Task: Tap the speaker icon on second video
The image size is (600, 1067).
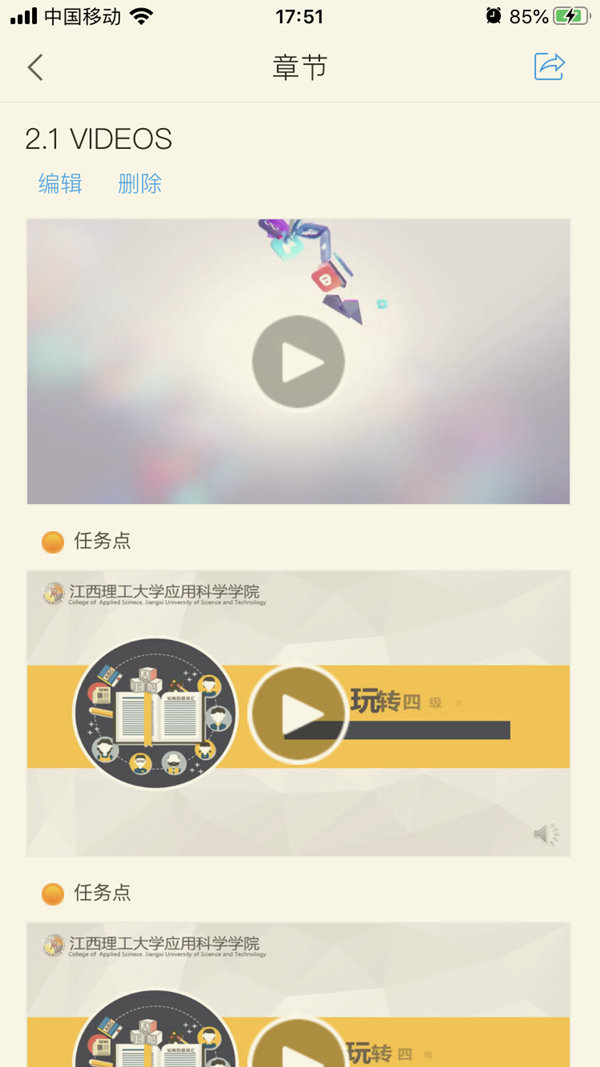Action: [x=545, y=834]
